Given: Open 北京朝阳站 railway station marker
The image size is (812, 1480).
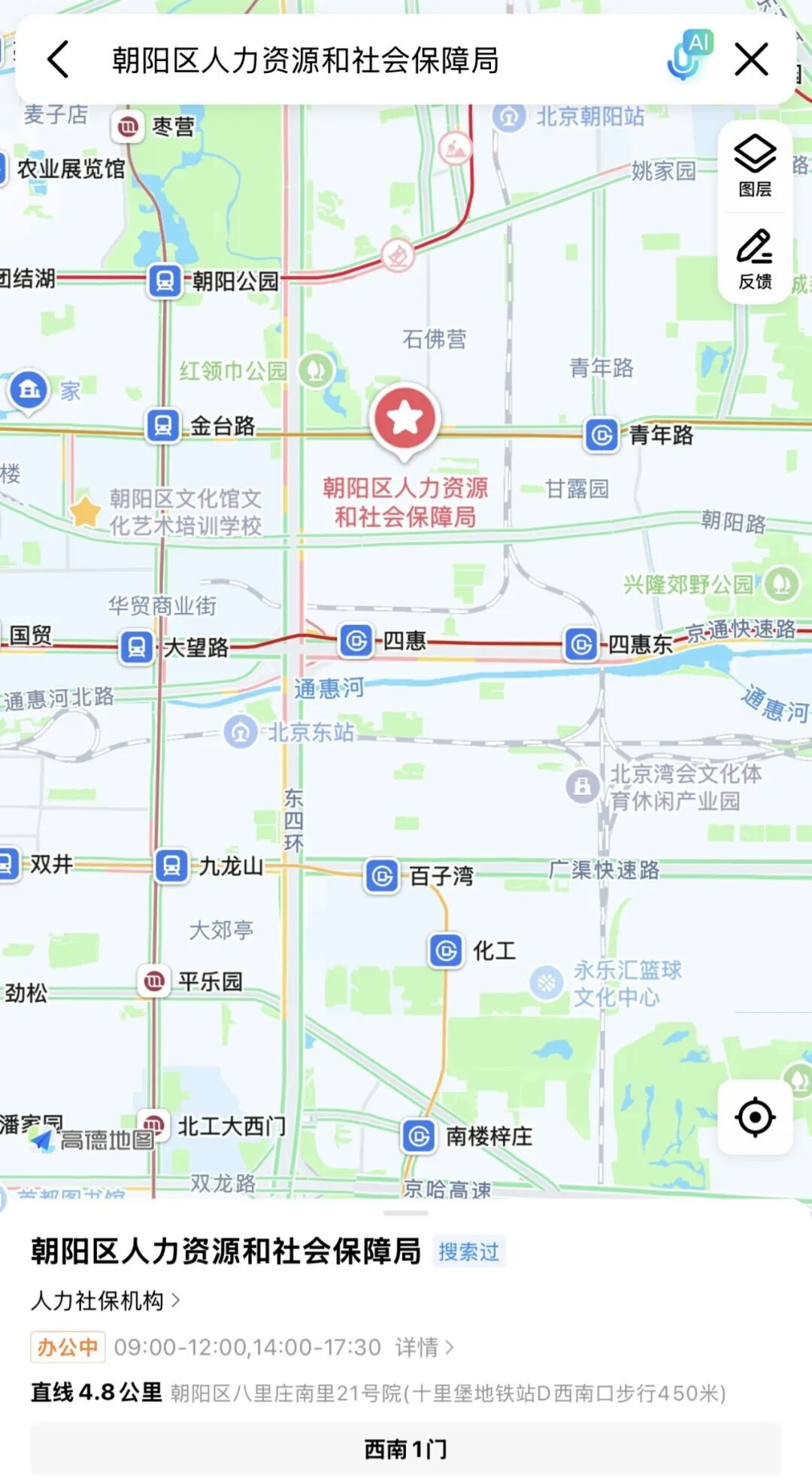Looking at the screenshot, I should tap(509, 117).
